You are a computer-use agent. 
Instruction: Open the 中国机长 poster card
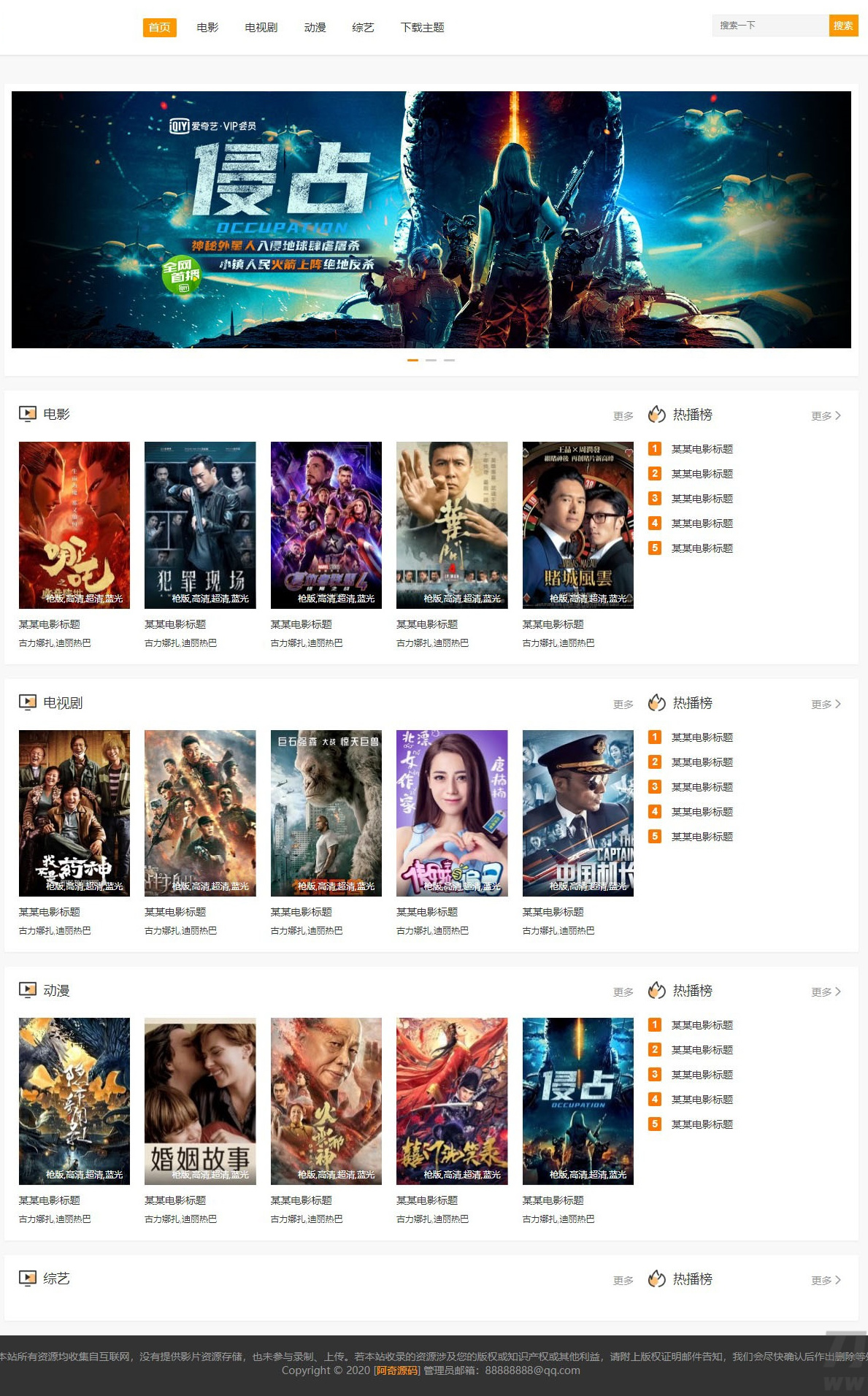(578, 813)
